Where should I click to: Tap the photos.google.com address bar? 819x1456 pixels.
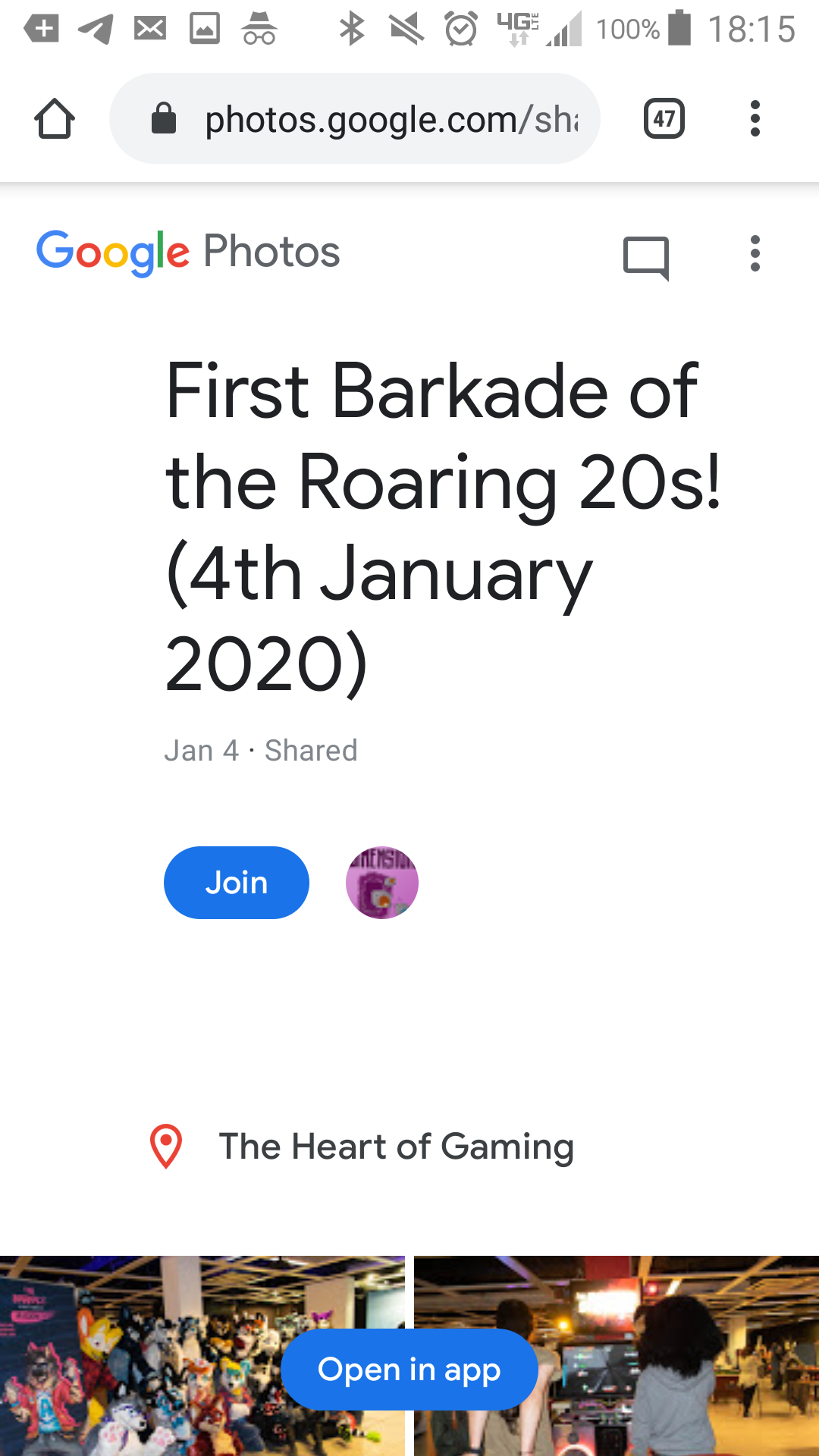click(x=355, y=119)
